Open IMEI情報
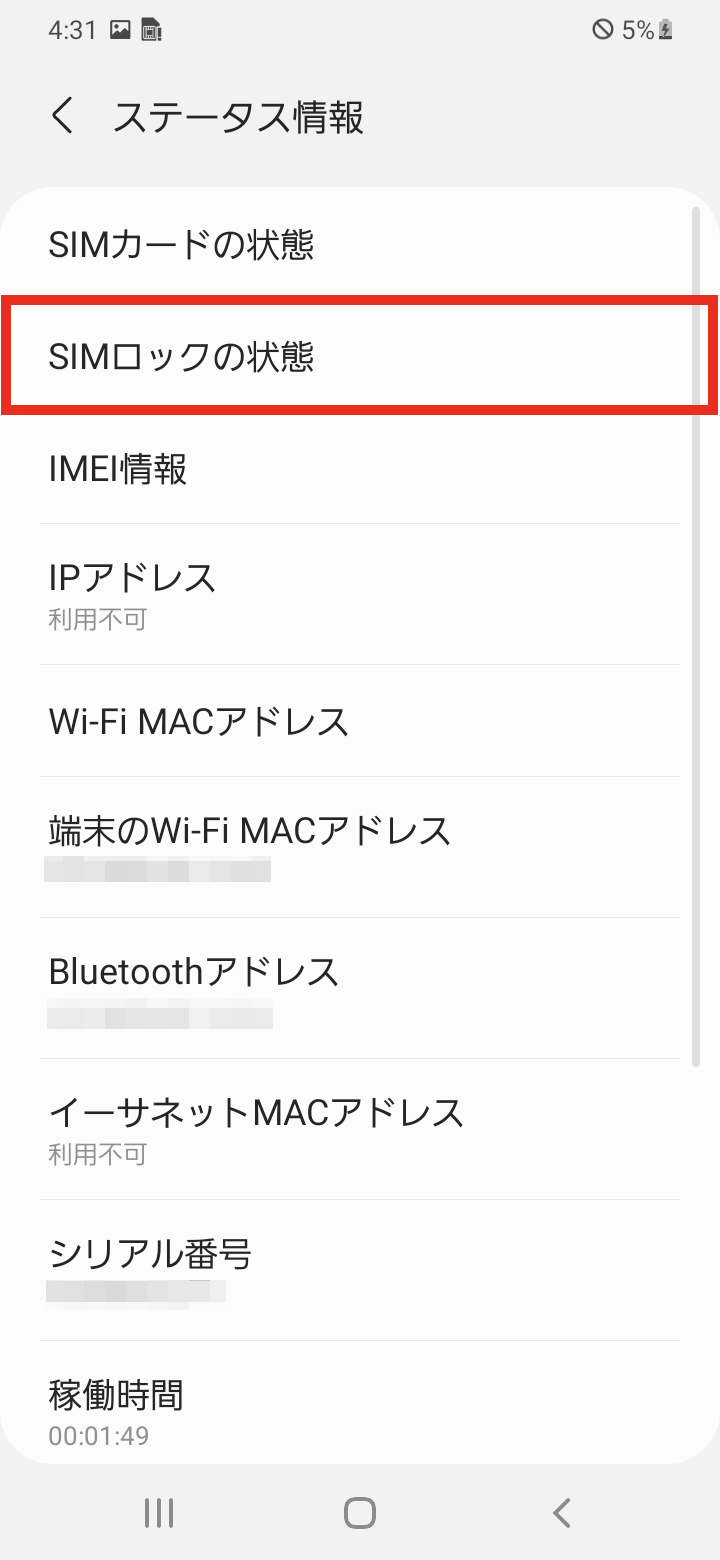Image resolution: width=720 pixels, height=1560 pixels. click(360, 468)
